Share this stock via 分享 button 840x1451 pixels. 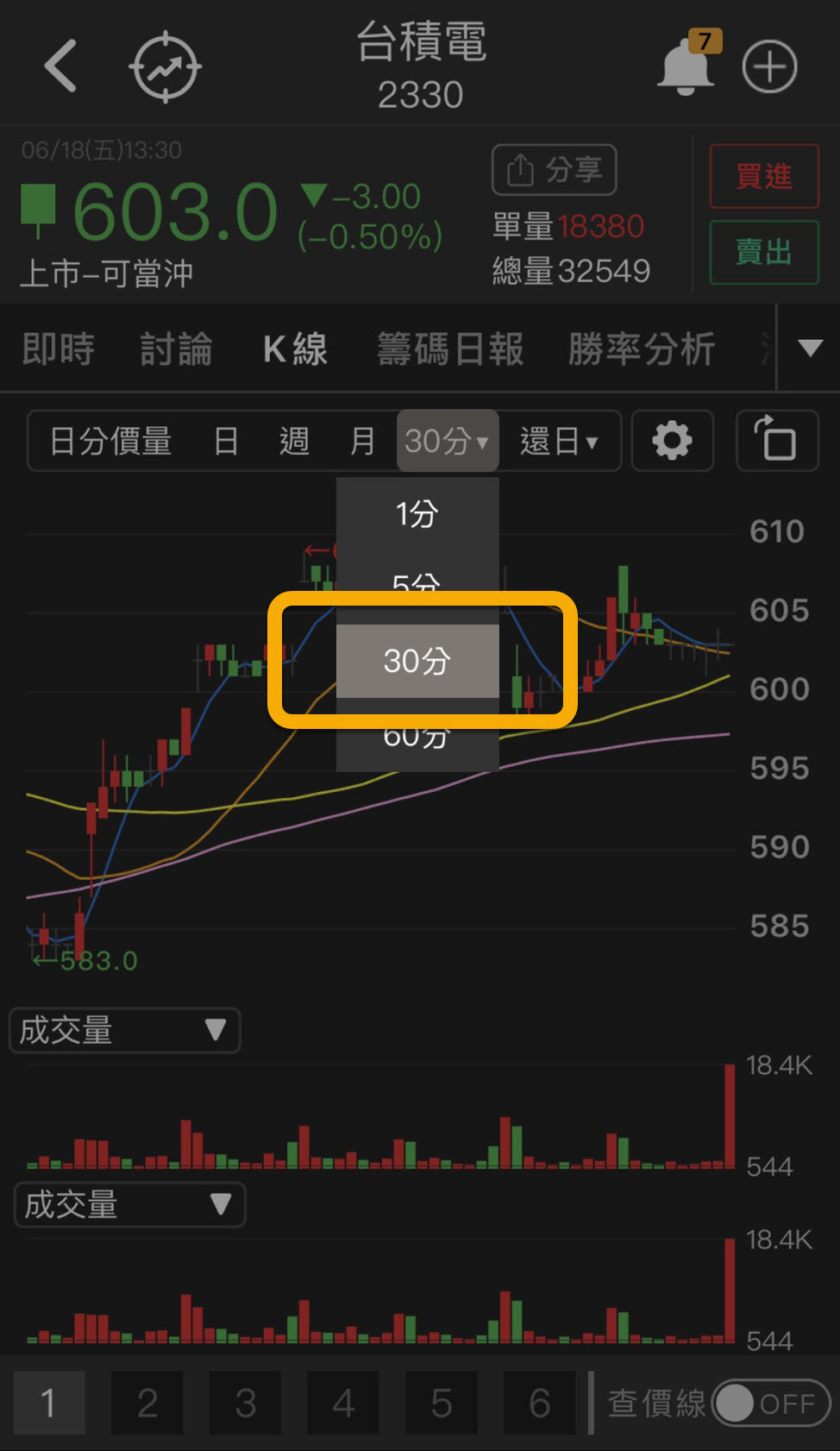pyautogui.click(x=555, y=169)
